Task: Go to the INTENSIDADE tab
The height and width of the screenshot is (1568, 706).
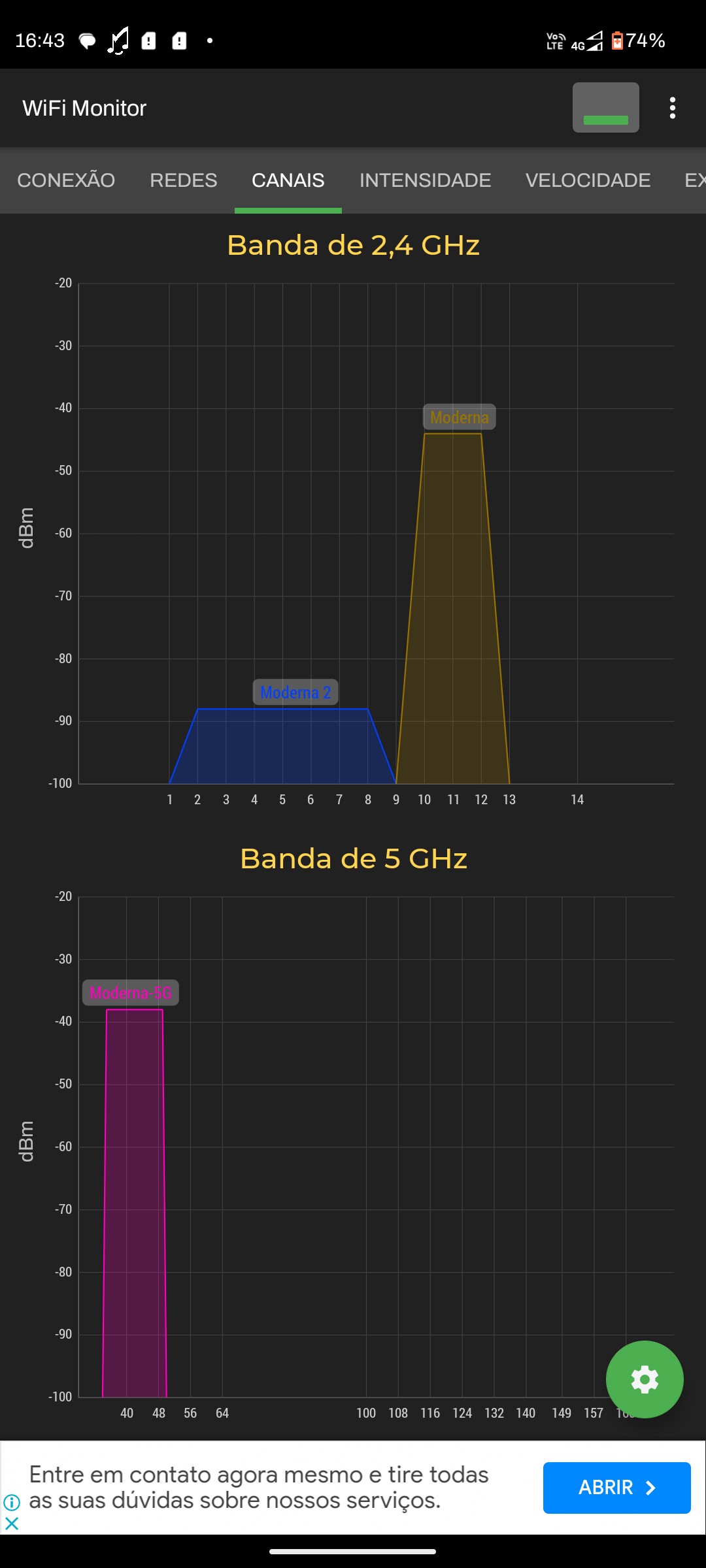Action: (425, 180)
